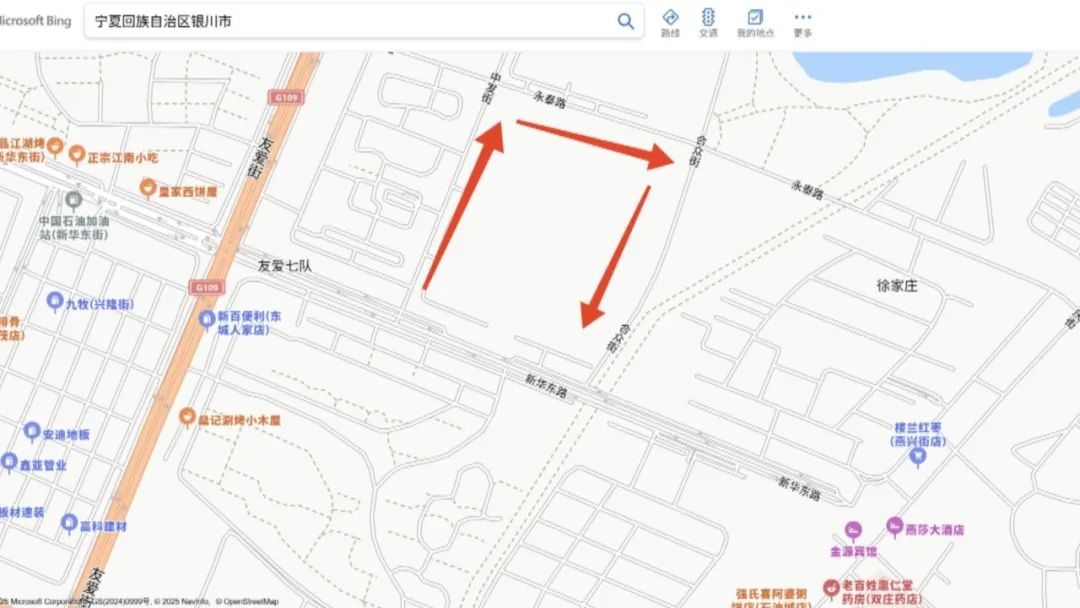Open the 安迪地板 shop marker
1080x608 pixels.
32,432
